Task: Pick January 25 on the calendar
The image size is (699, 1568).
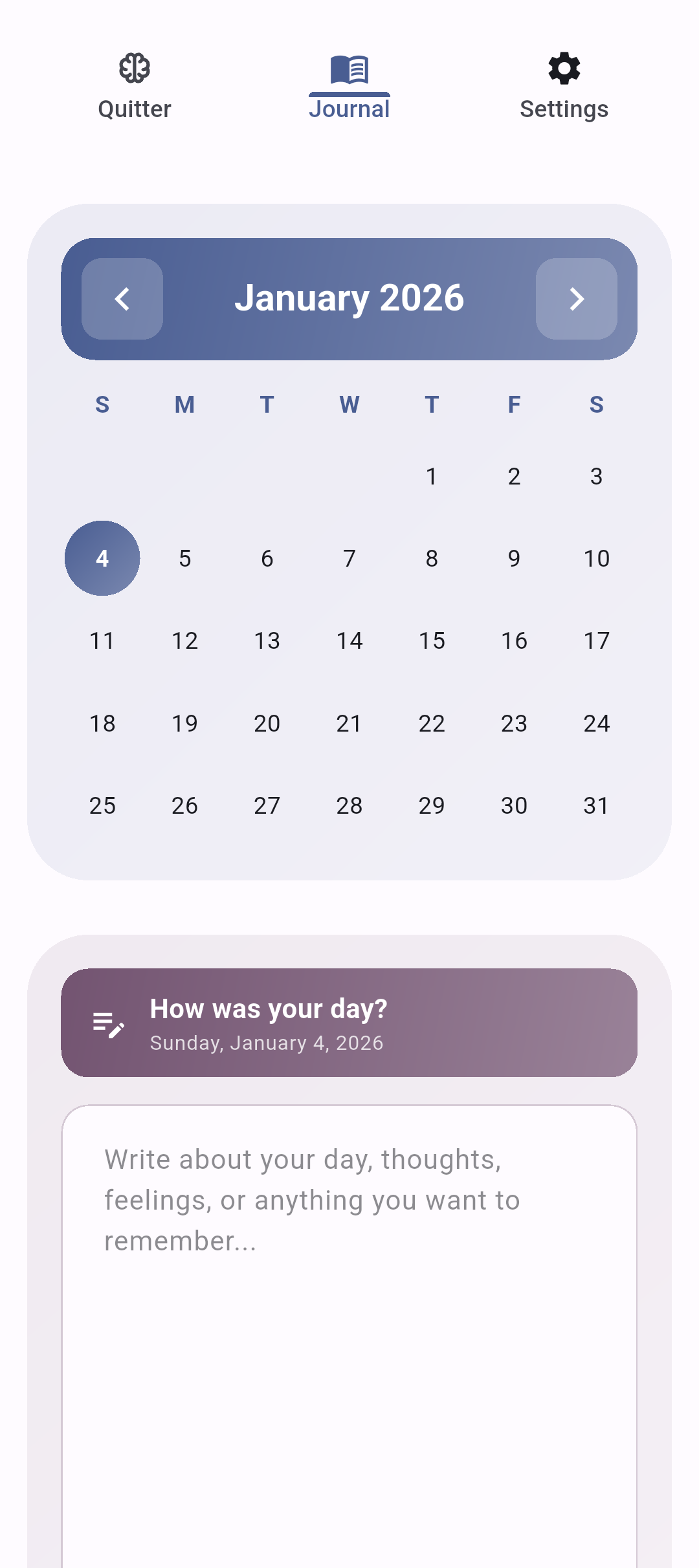Action: pos(102,805)
